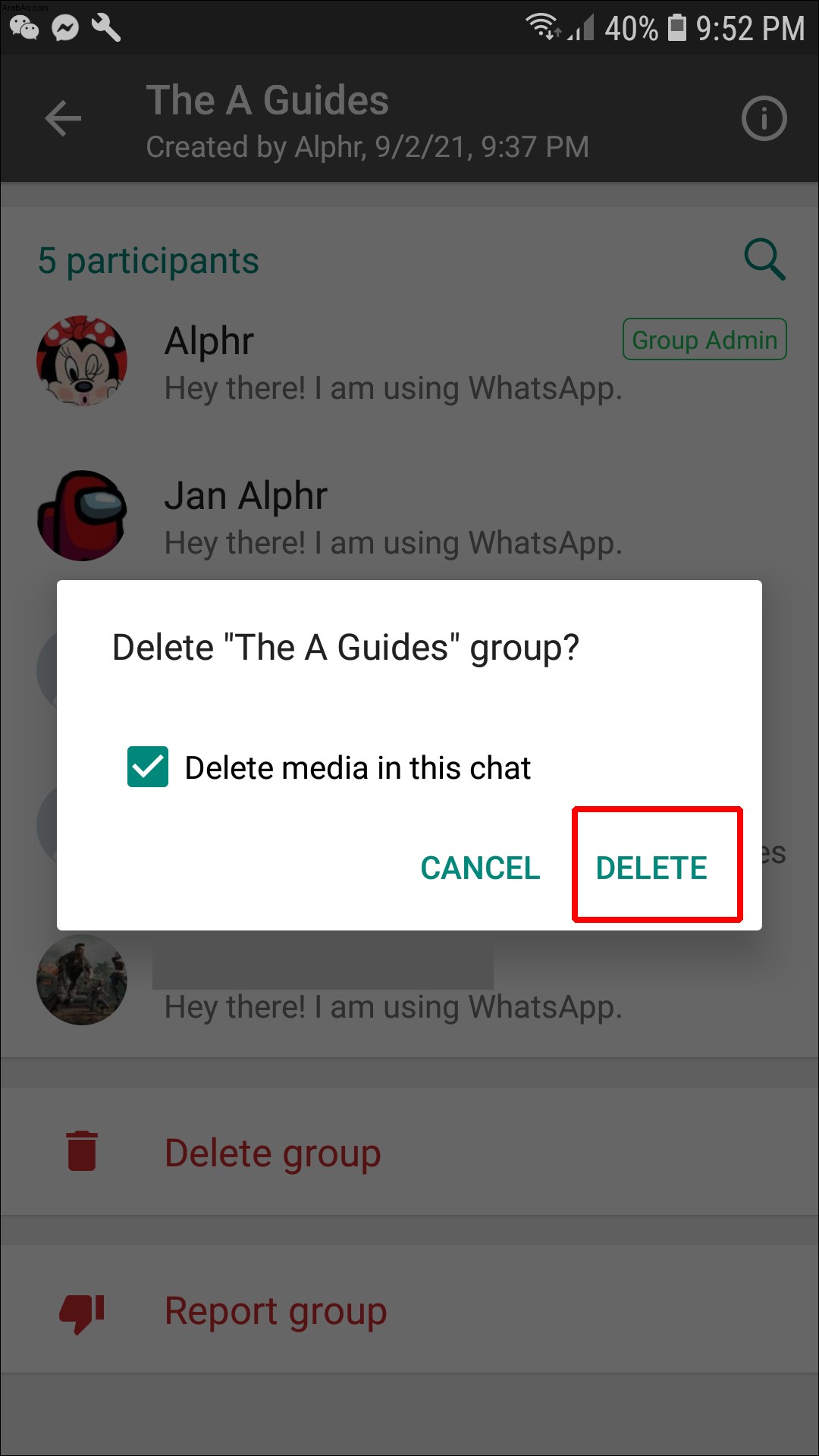Viewport: 819px width, 1456px height.
Task: Search participants with the magnifier icon
Action: coord(764,259)
